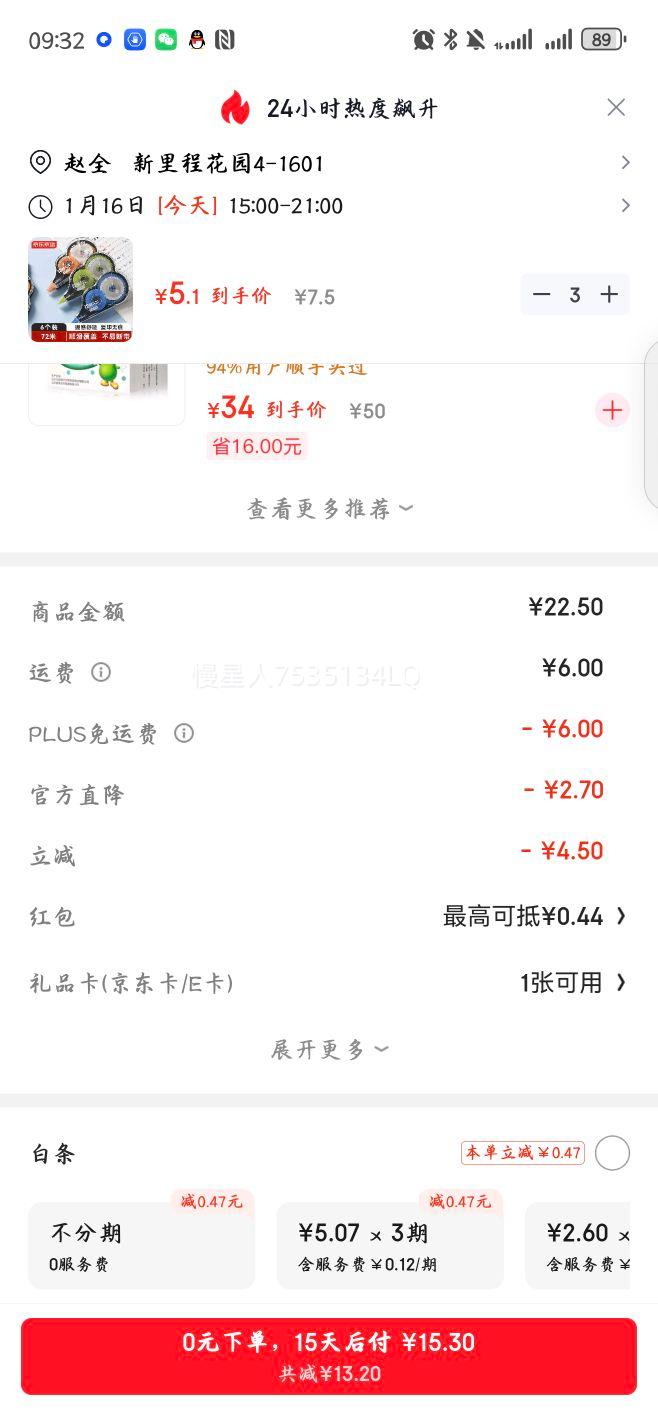Expand 查看更多推荐
Image resolution: width=658 pixels, height=1416 pixels.
(x=329, y=509)
